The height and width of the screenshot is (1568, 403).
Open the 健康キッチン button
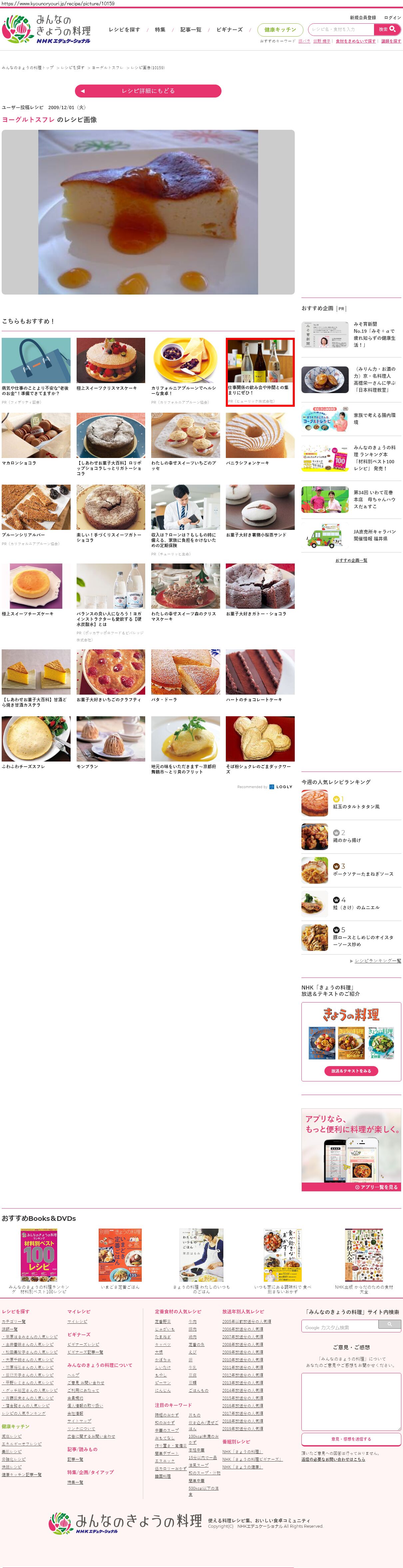pos(280,30)
